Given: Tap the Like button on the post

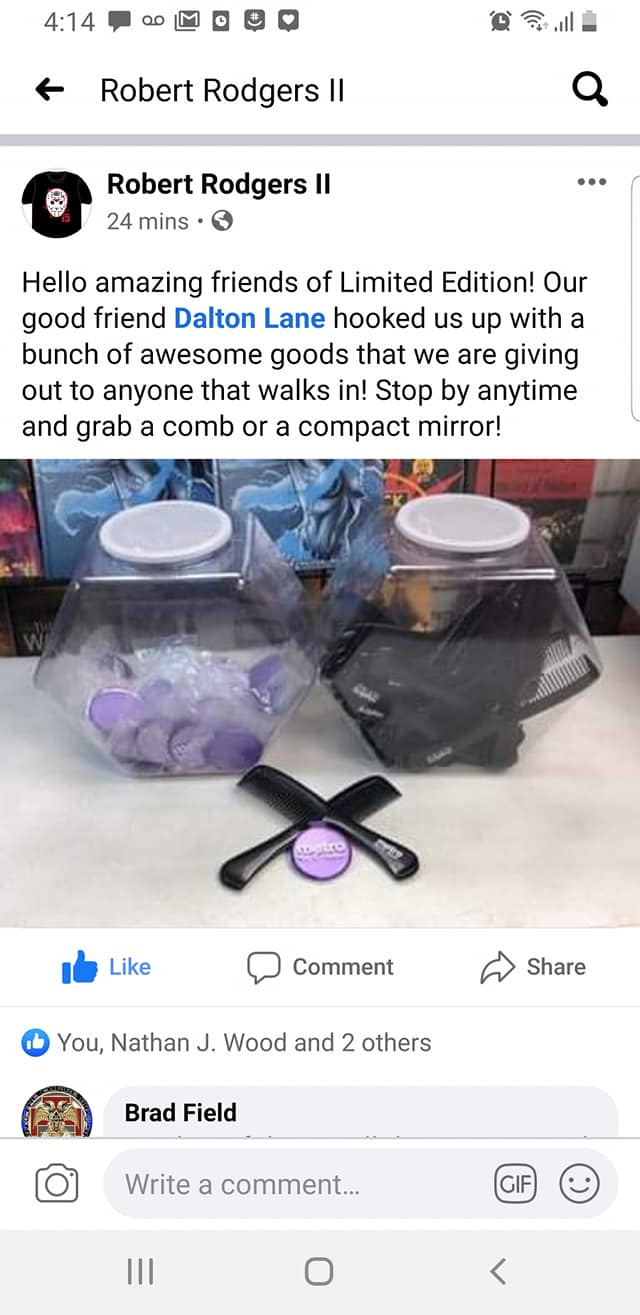Looking at the screenshot, I should click(106, 966).
